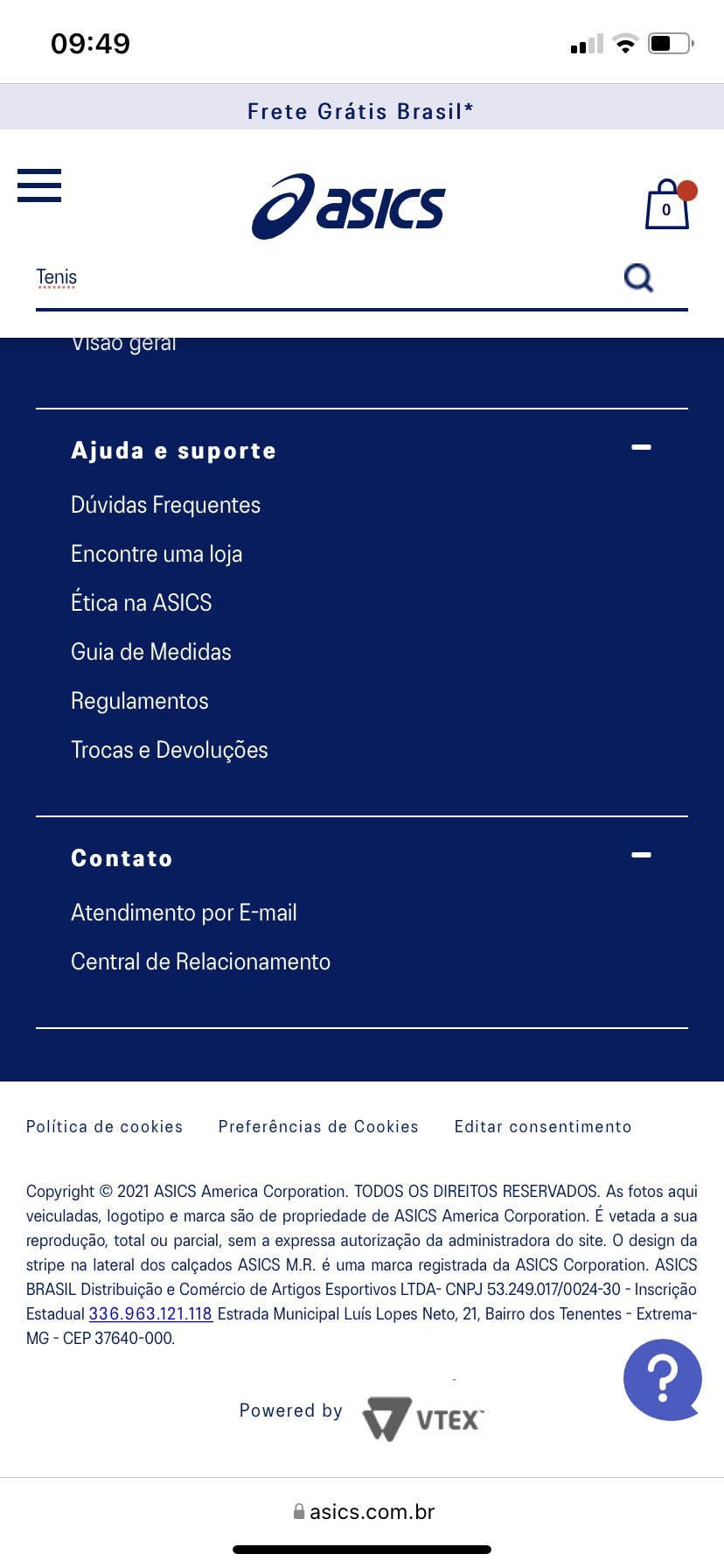Open Ética na ASICS page
This screenshot has width=724, height=1568.
tap(141, 603)
